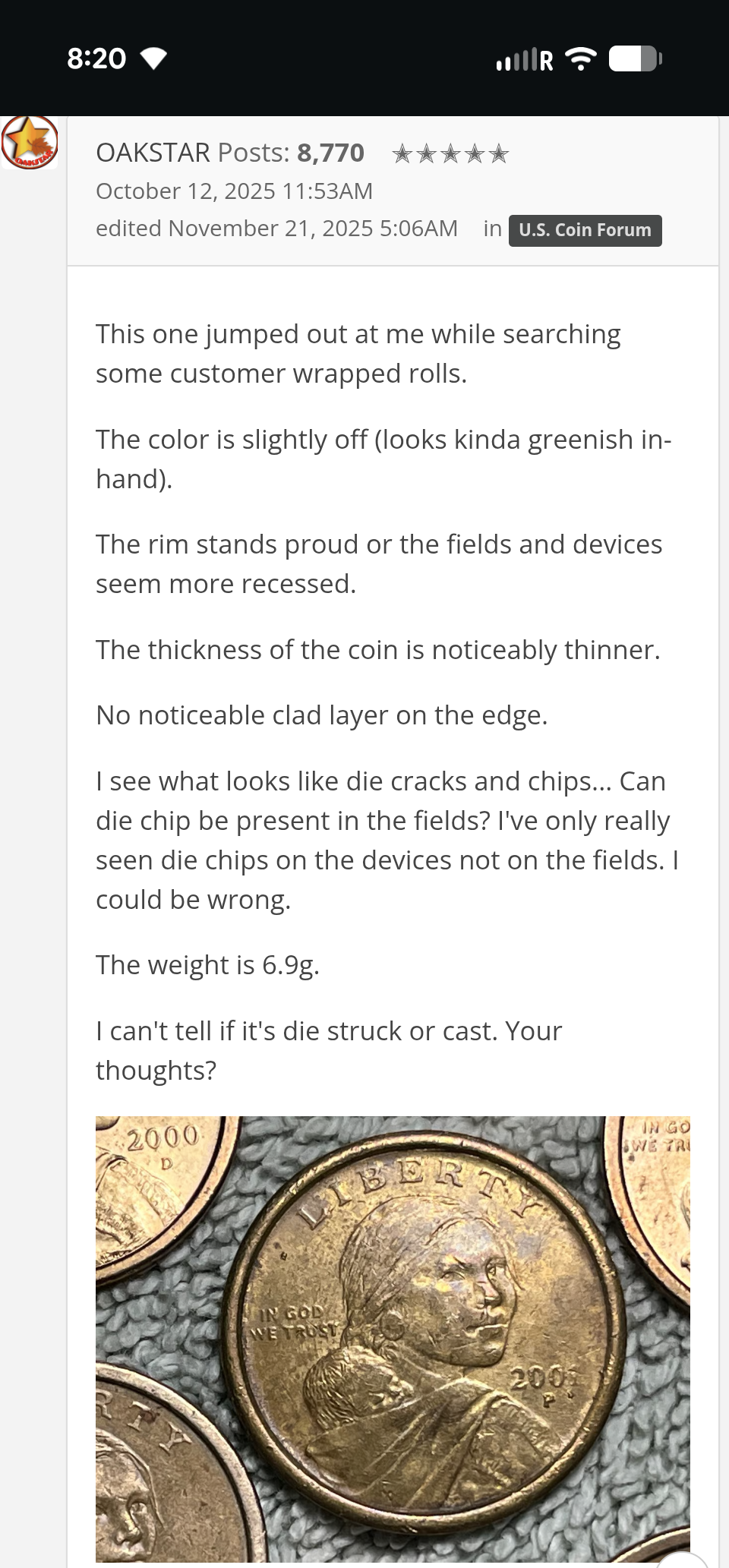Open the OAKSTAR username link
729x1568 pixels.
point(153,153)
